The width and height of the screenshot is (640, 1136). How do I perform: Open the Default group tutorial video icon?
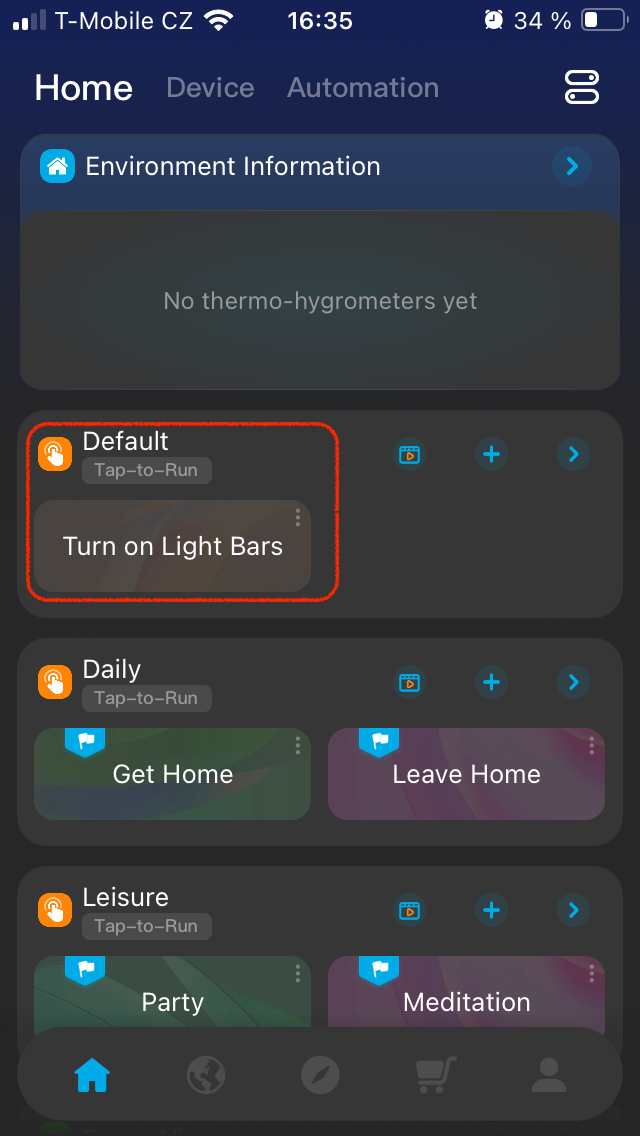409,454
